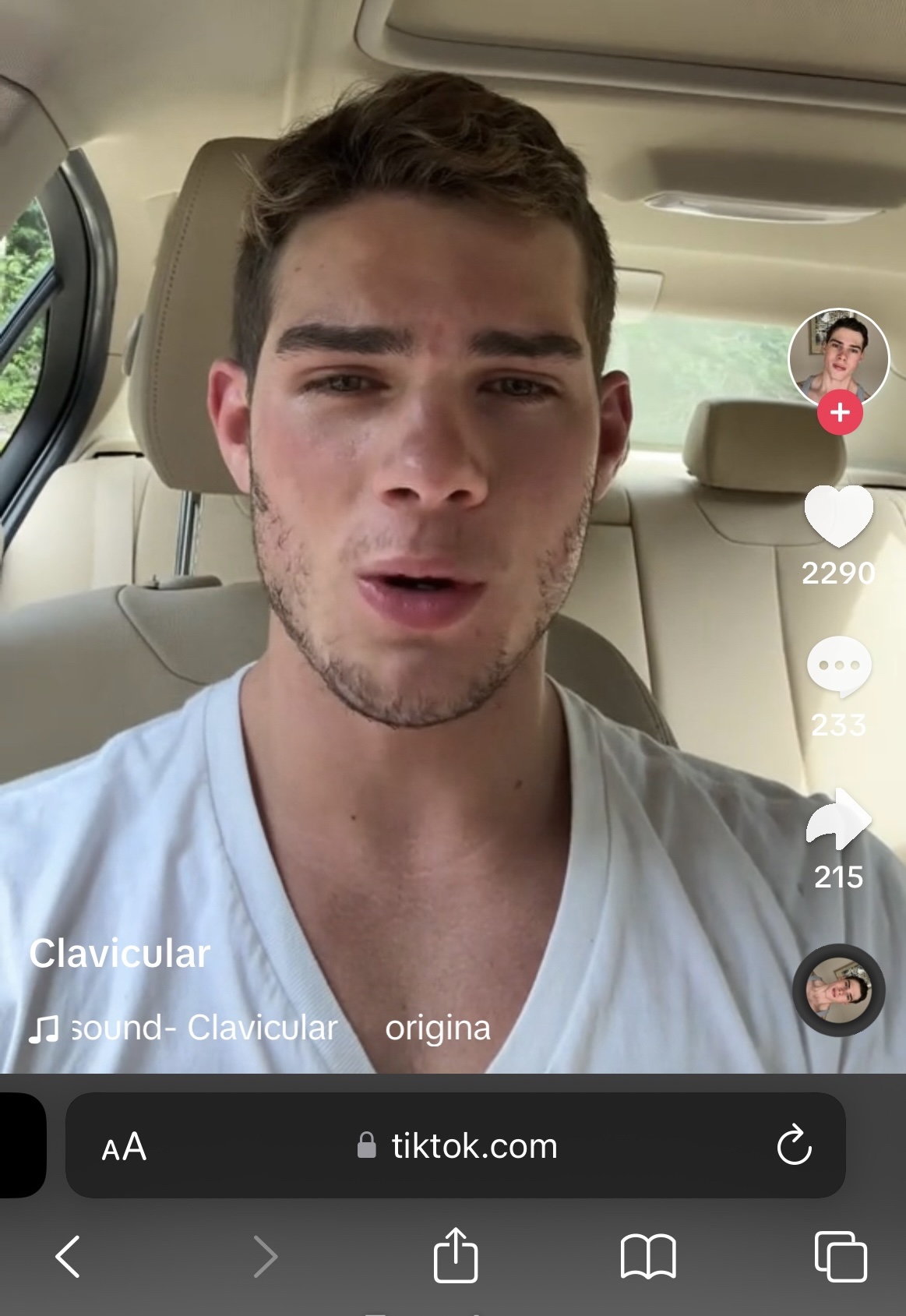Go back to the previous page
Image resolution: width=906 pixels, height=1316 pixels.
(x=68, y=1256)
